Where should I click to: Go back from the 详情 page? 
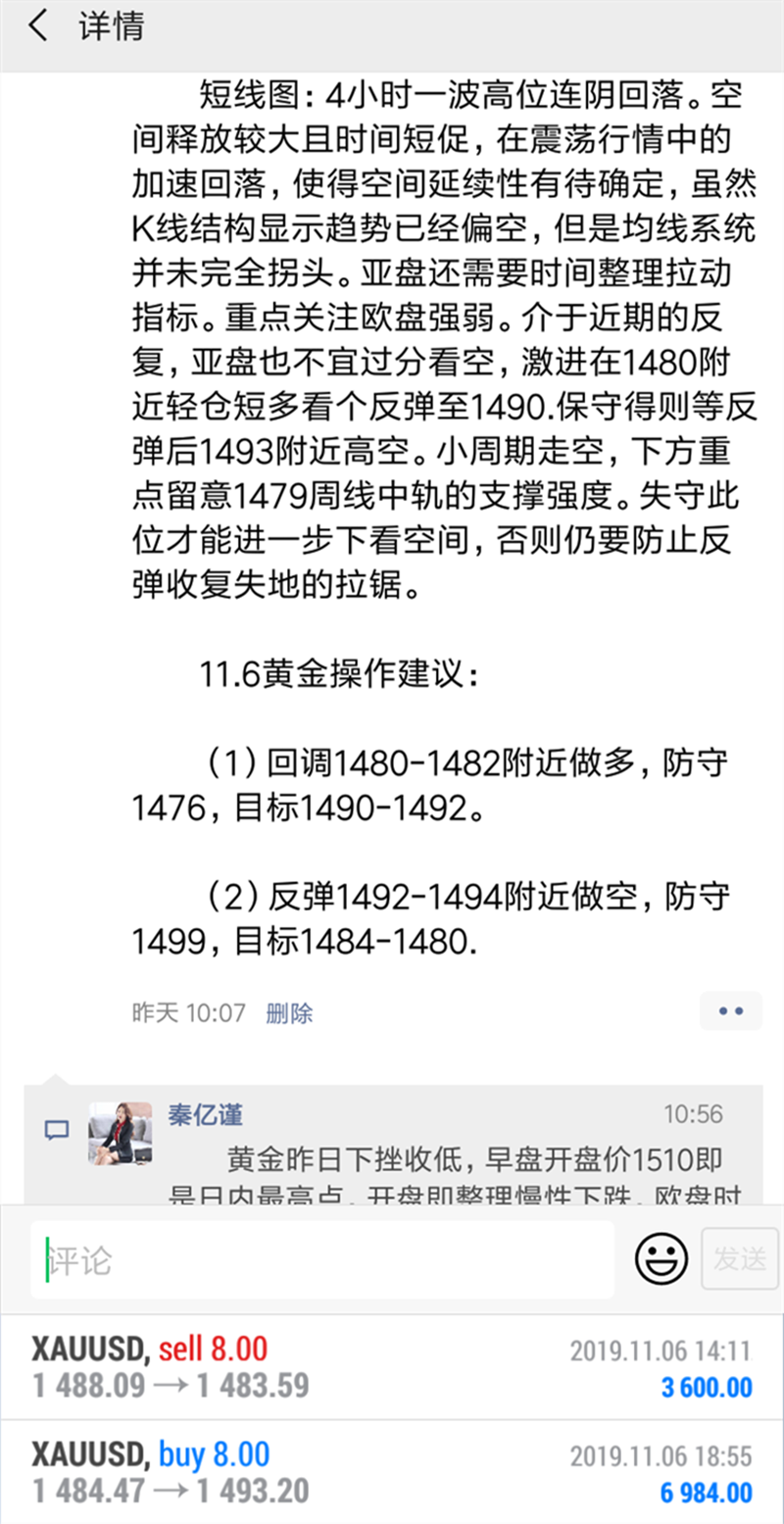pos(39,26)
